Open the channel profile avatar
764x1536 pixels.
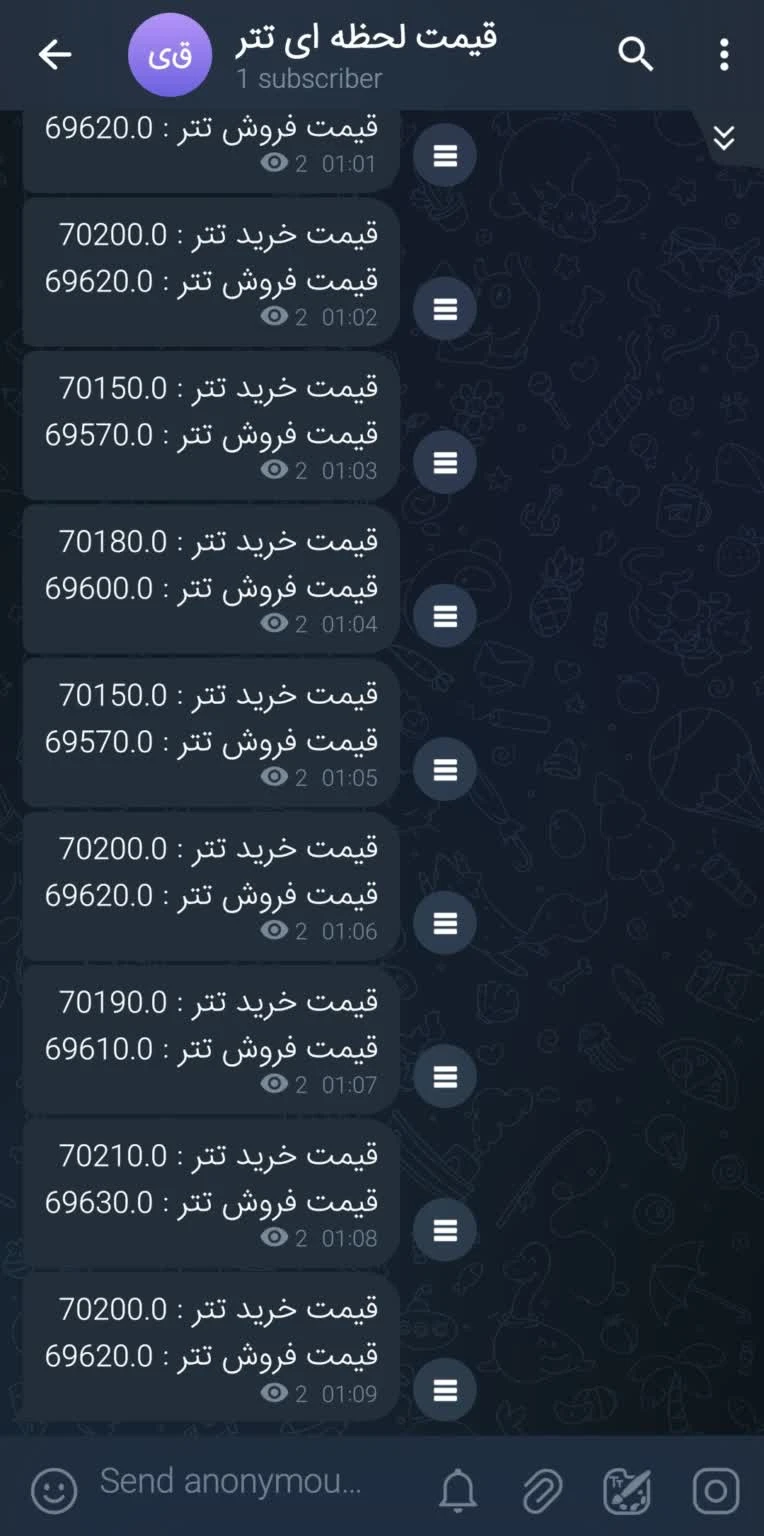tap(170, 55)
